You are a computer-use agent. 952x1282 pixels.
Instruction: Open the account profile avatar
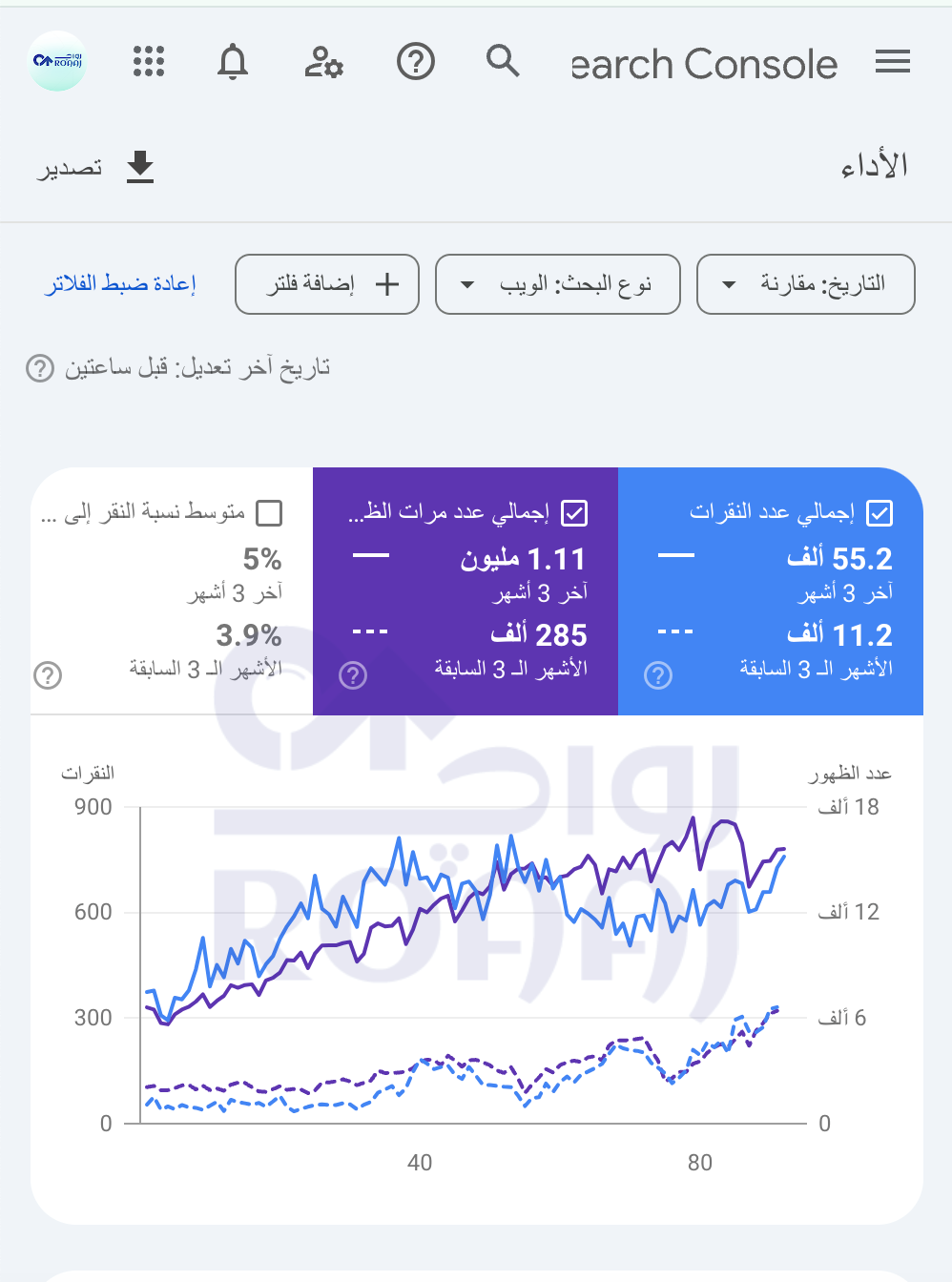point(57,61)
